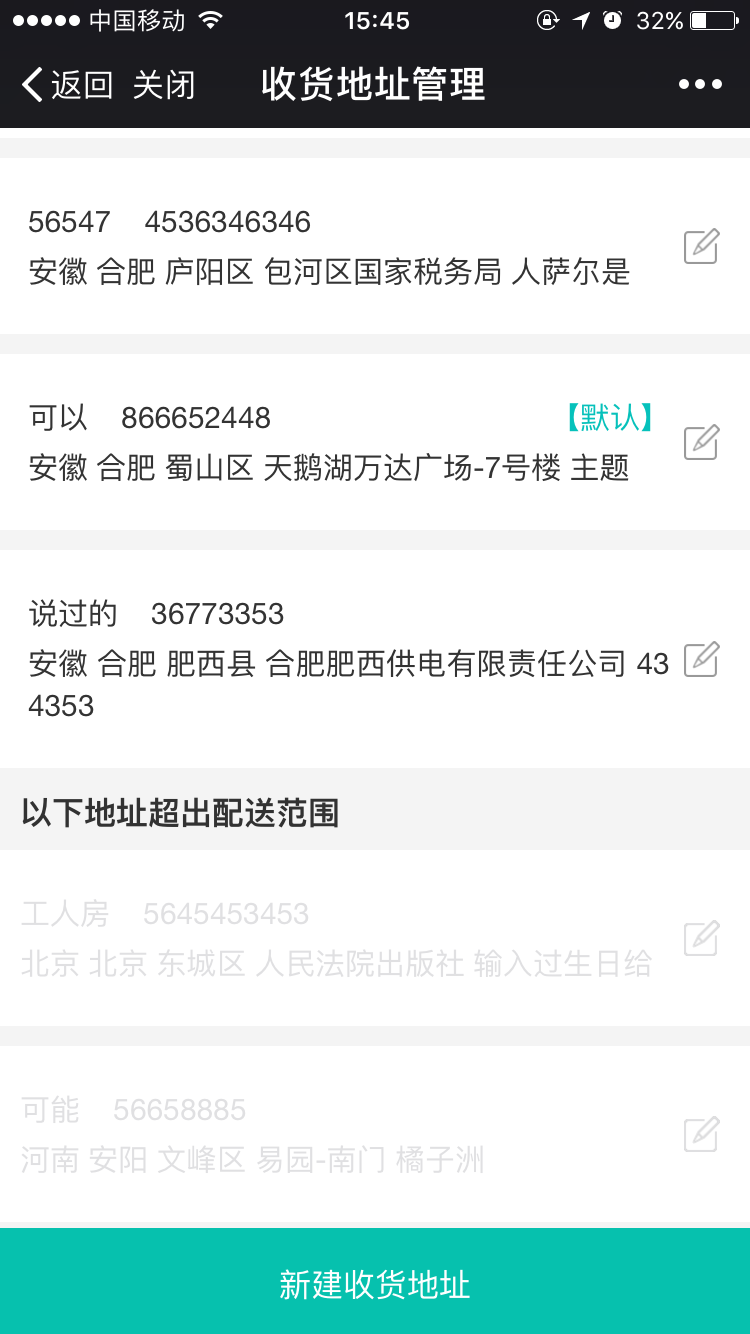Open the three-dot overflow menu

click(700, 85)
